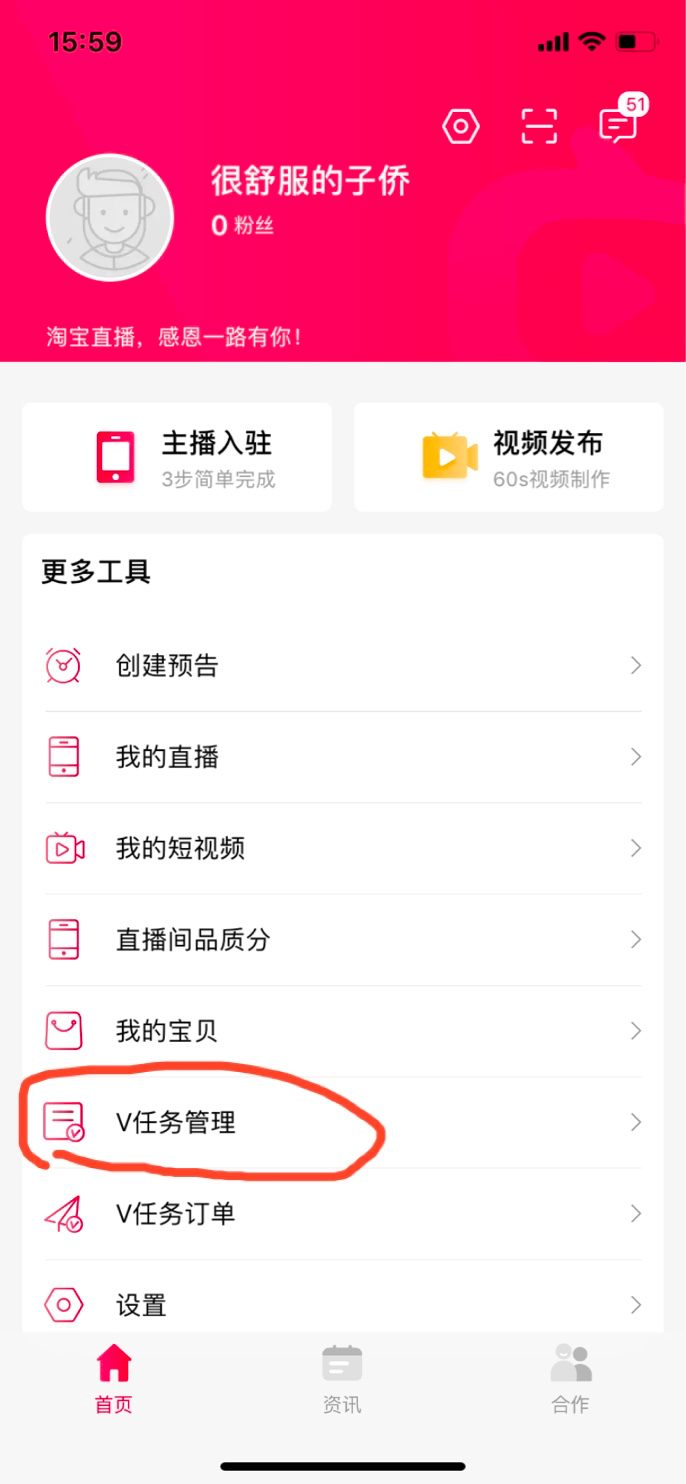Tap the profile avatar picture
Viewport: 686px width, 1484px height.
[x=110, y=217]
